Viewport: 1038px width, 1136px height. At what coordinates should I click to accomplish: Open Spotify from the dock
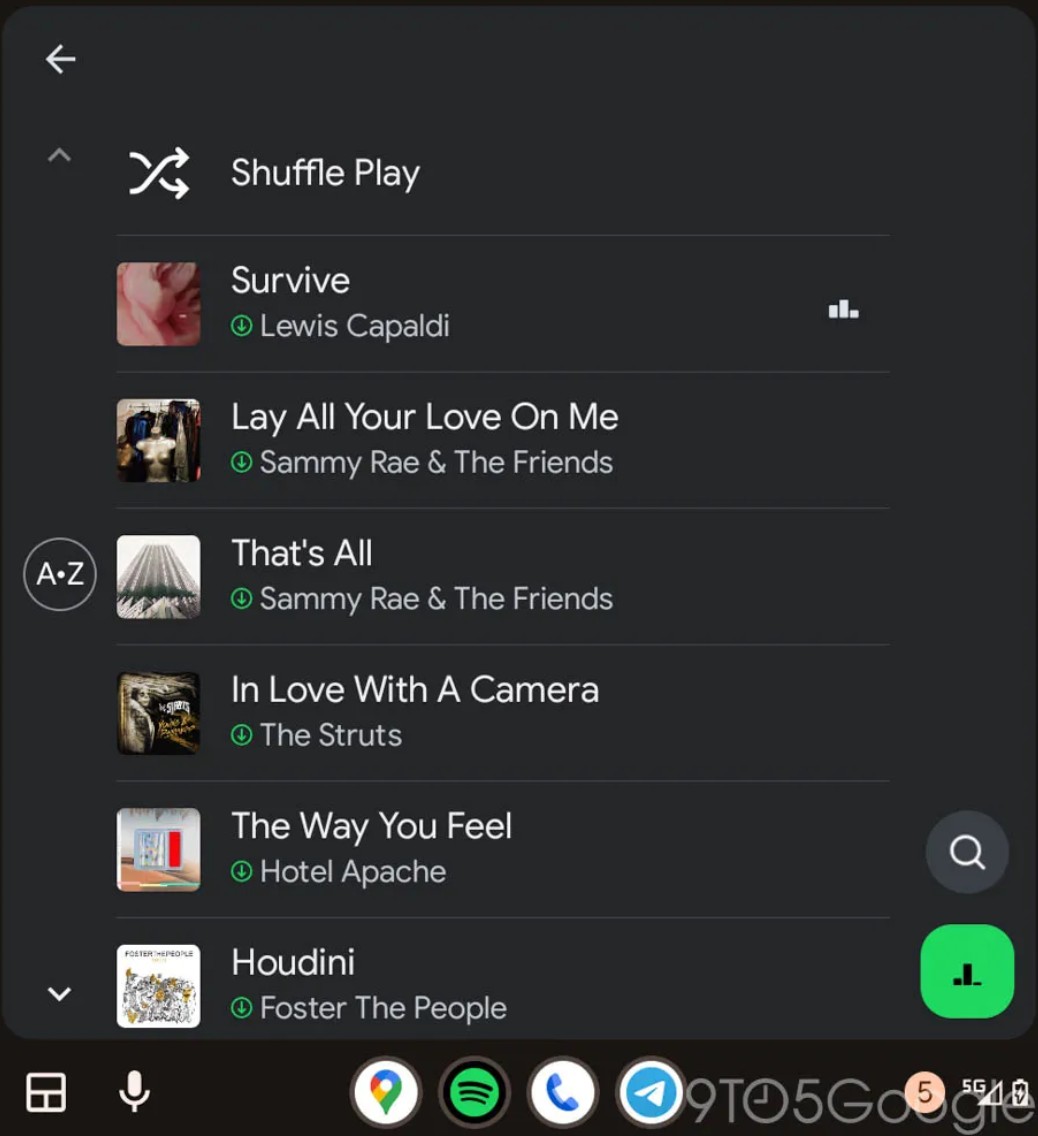pos(474,1094)
